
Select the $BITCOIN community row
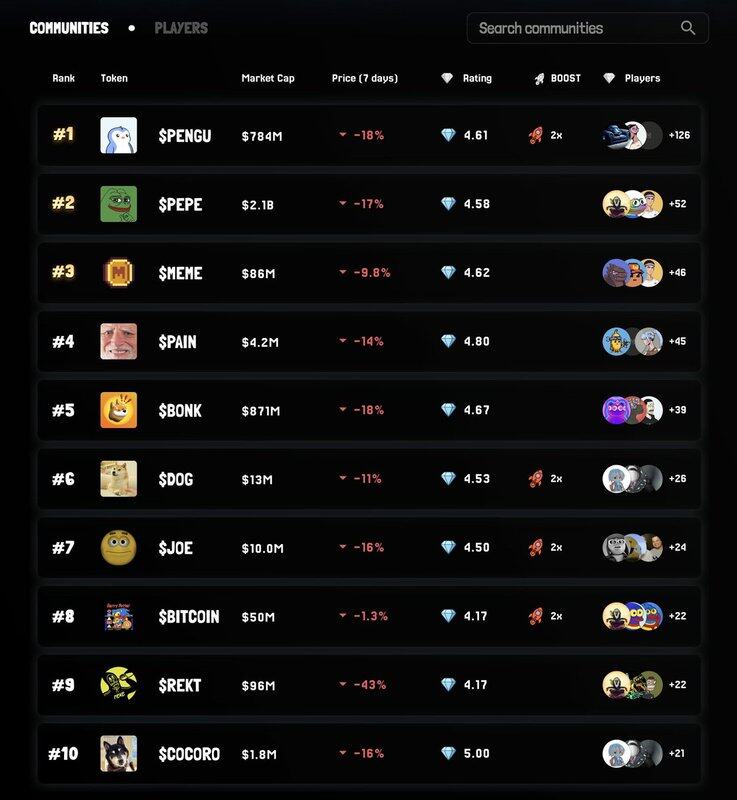189,616
